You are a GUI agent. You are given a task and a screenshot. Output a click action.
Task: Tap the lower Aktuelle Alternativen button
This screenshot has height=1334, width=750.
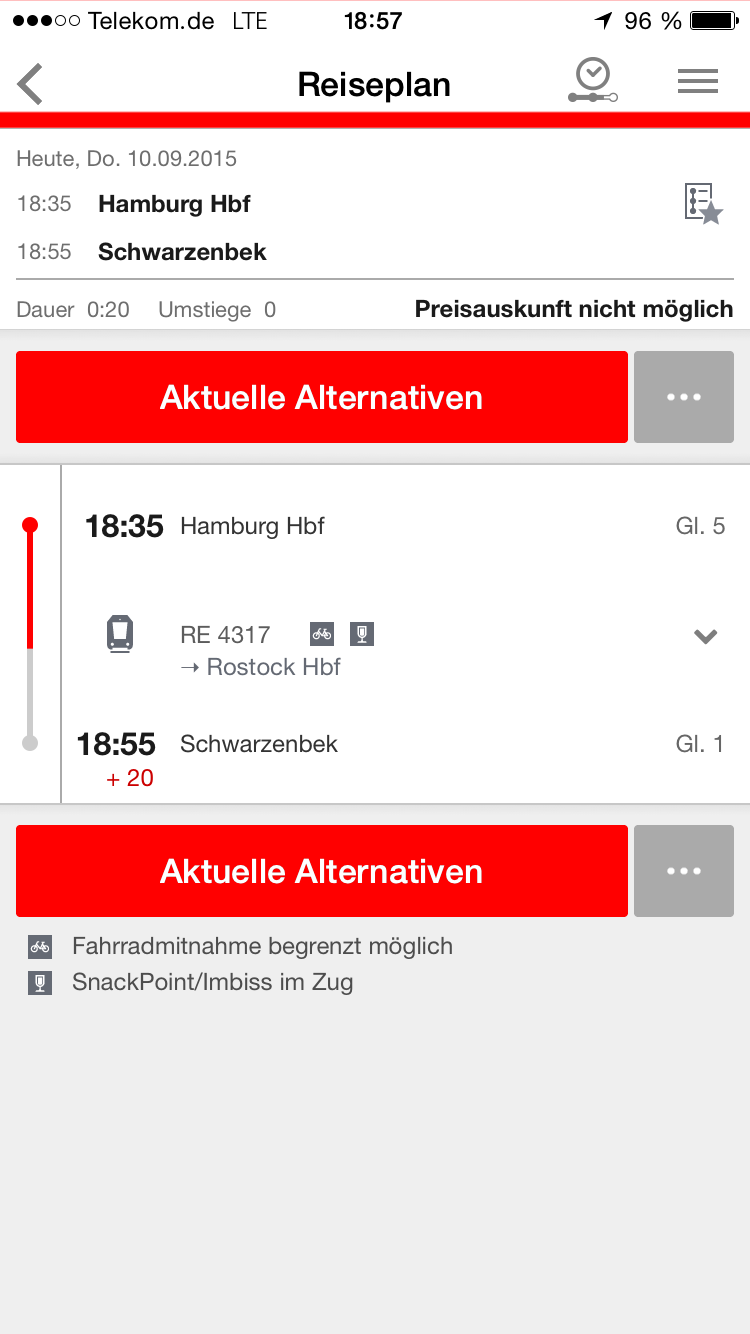322,871
